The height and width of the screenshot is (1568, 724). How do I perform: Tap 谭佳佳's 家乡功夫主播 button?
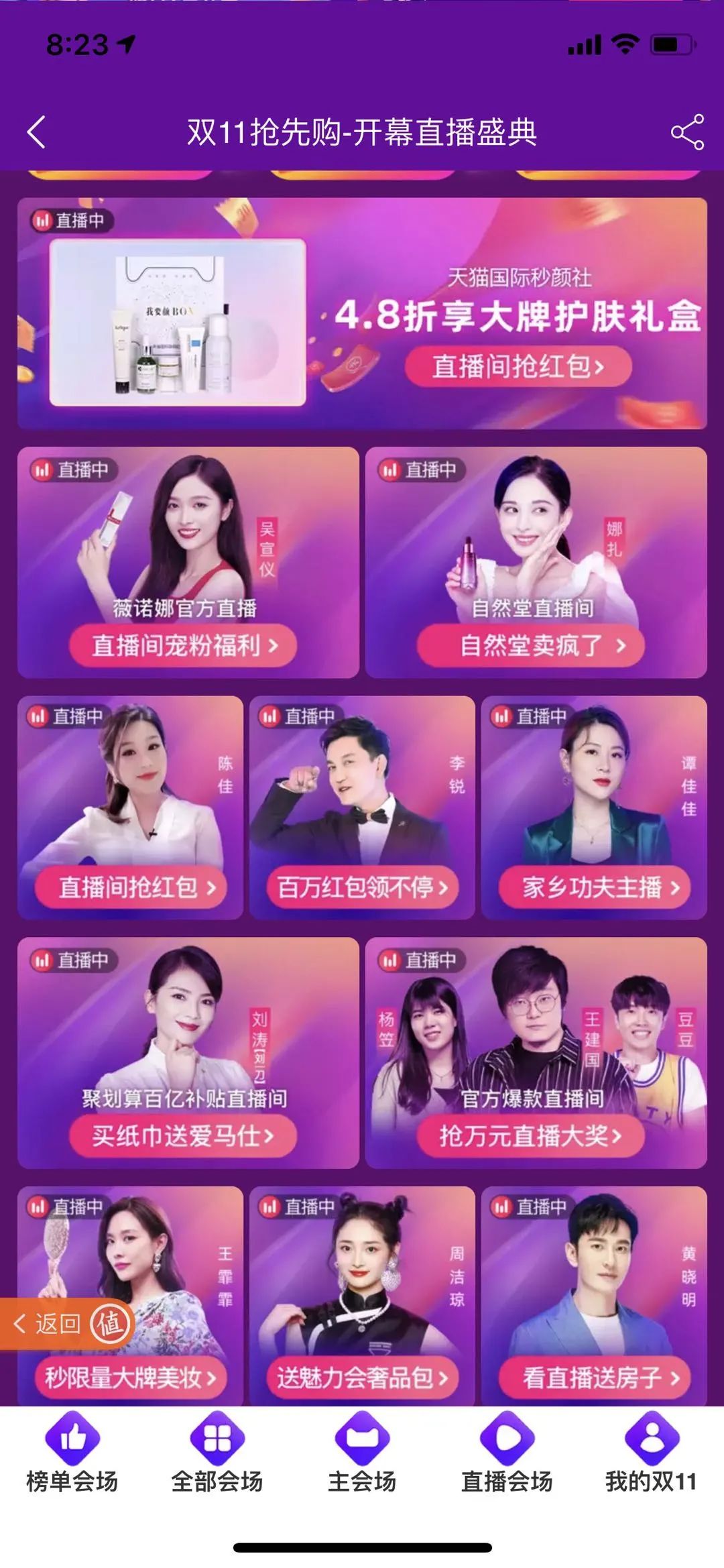(x=594, y=887)
